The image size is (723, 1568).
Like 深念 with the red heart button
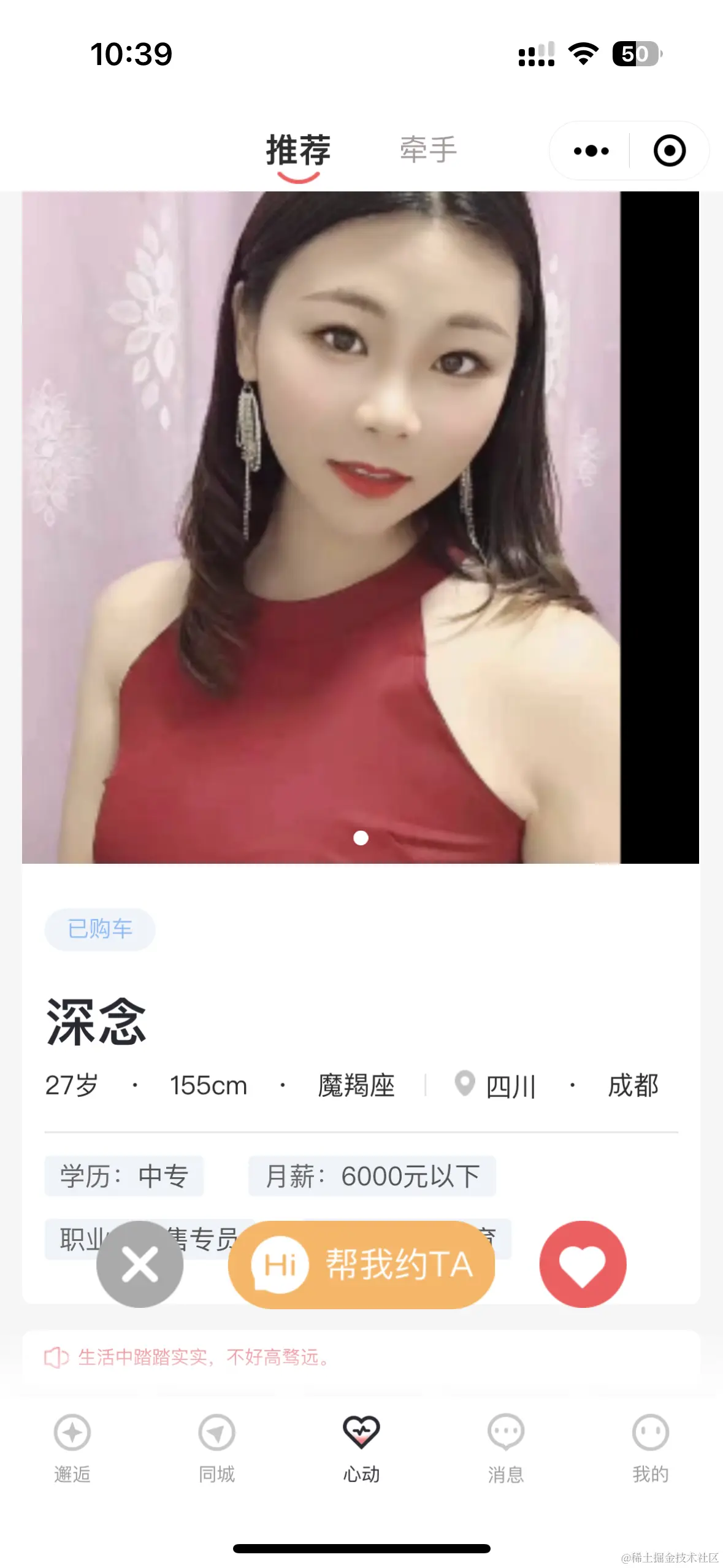(583, 1264)
